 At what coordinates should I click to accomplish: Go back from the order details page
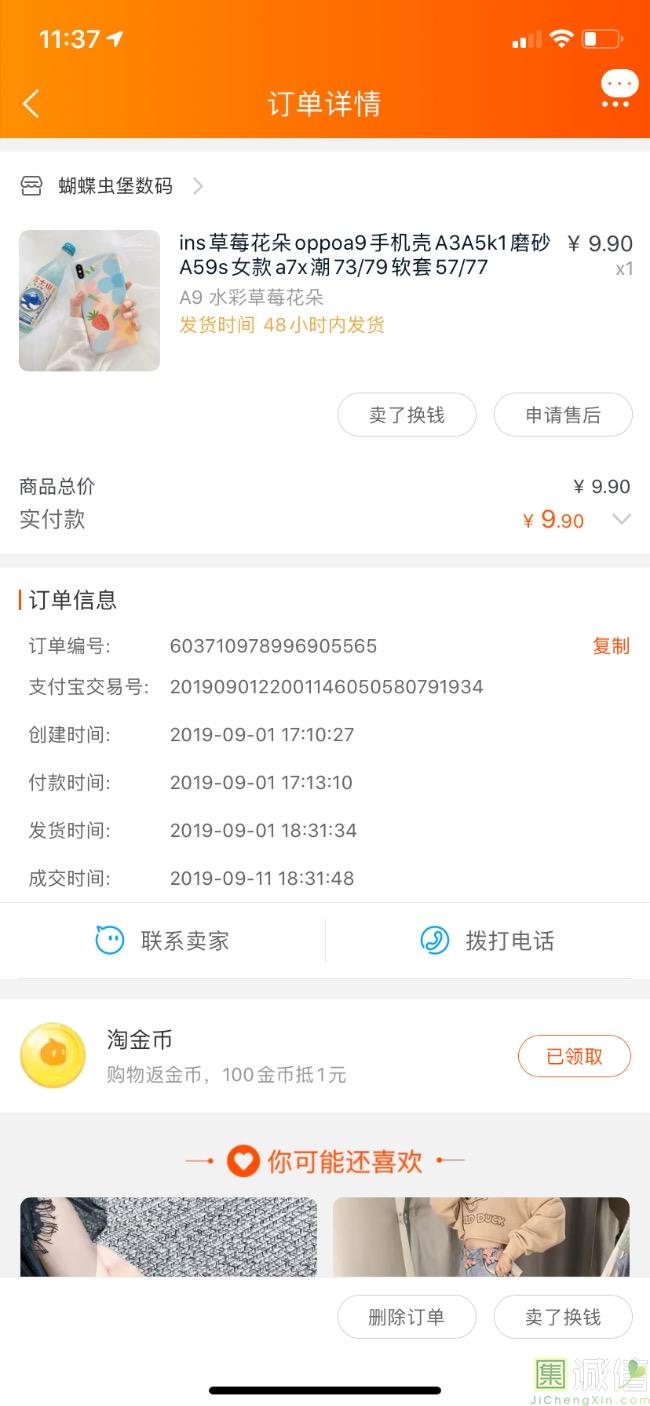tap(31, 103)
